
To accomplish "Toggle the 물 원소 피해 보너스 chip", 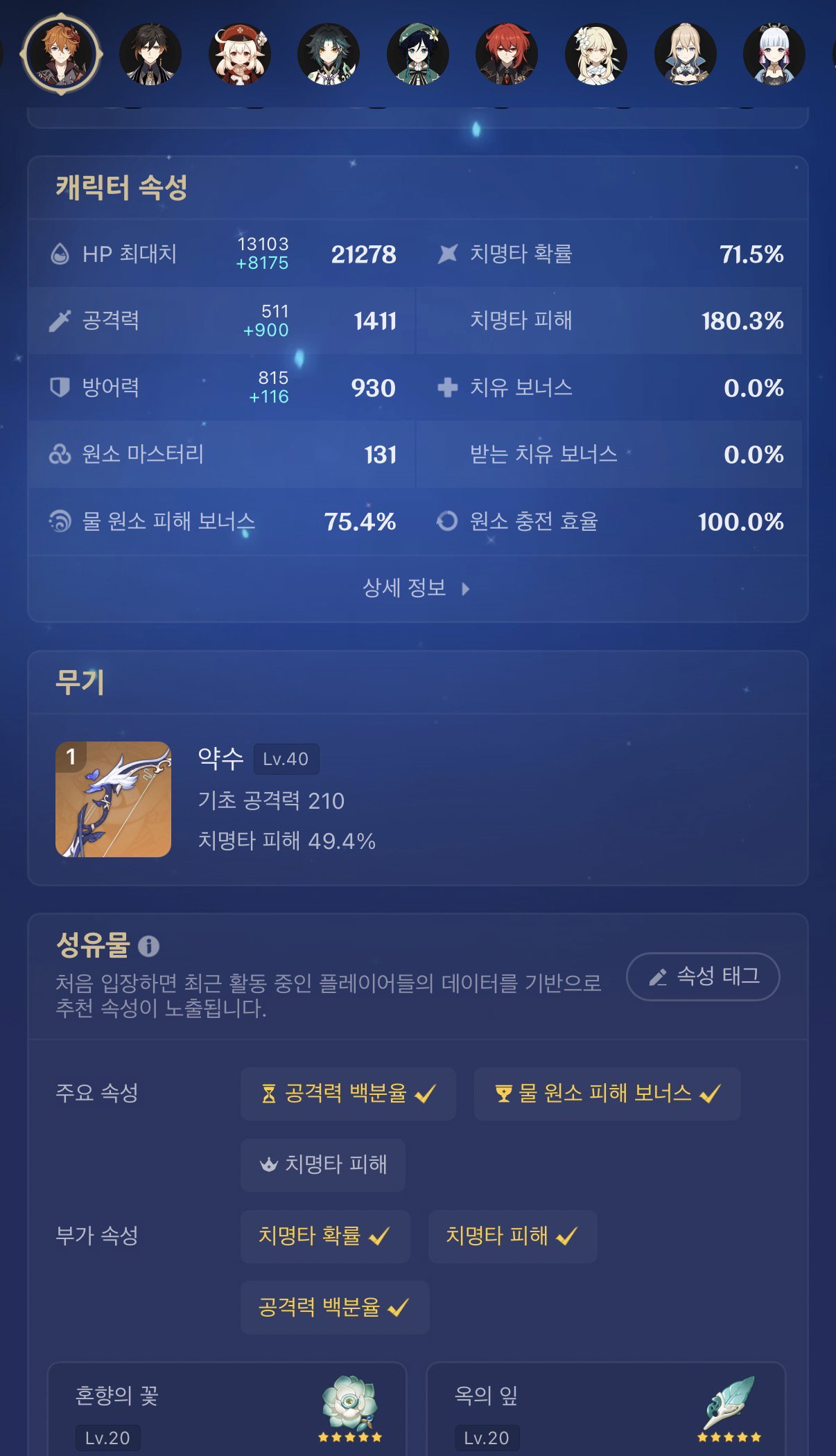I will click(x=607, y=1094).
